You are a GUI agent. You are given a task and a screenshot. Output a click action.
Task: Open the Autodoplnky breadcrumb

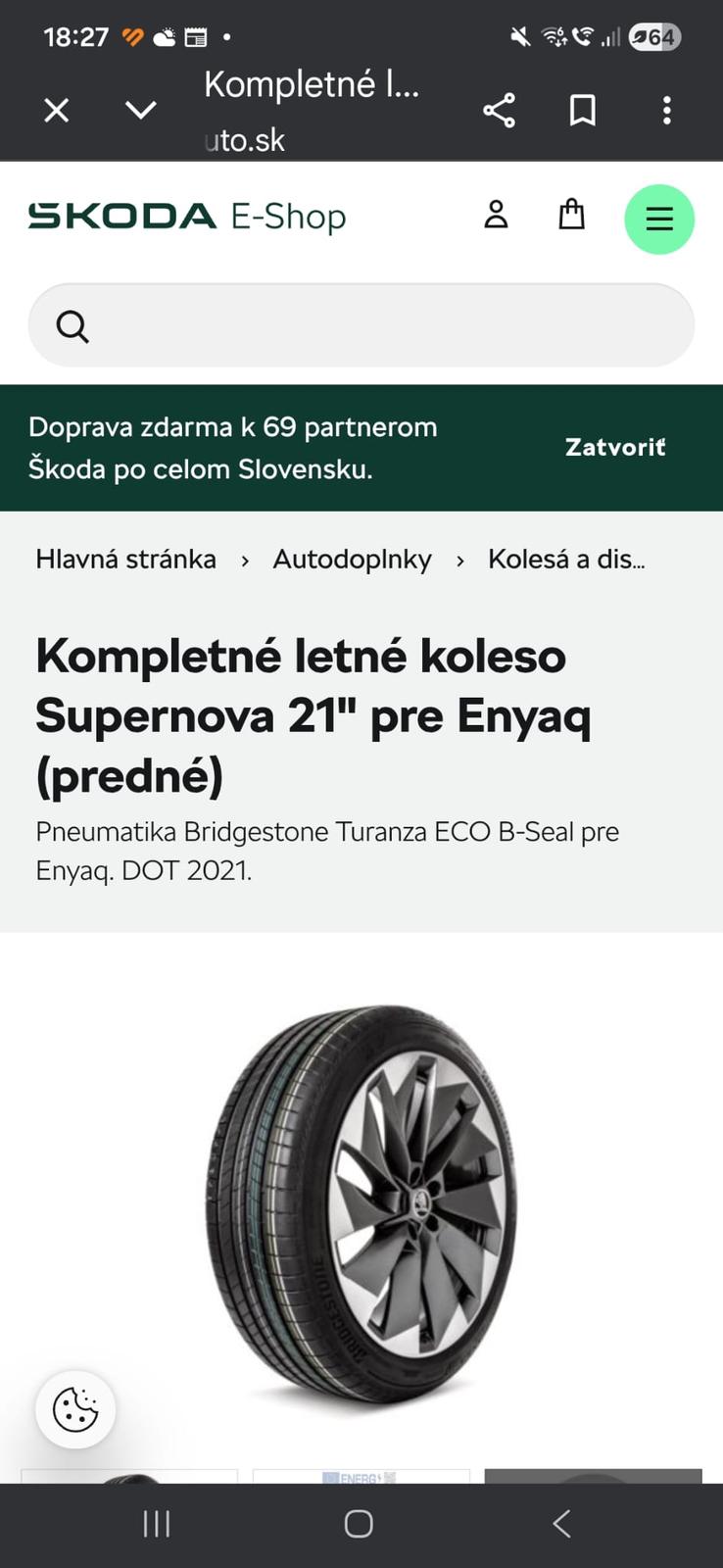tap(352, 560)
